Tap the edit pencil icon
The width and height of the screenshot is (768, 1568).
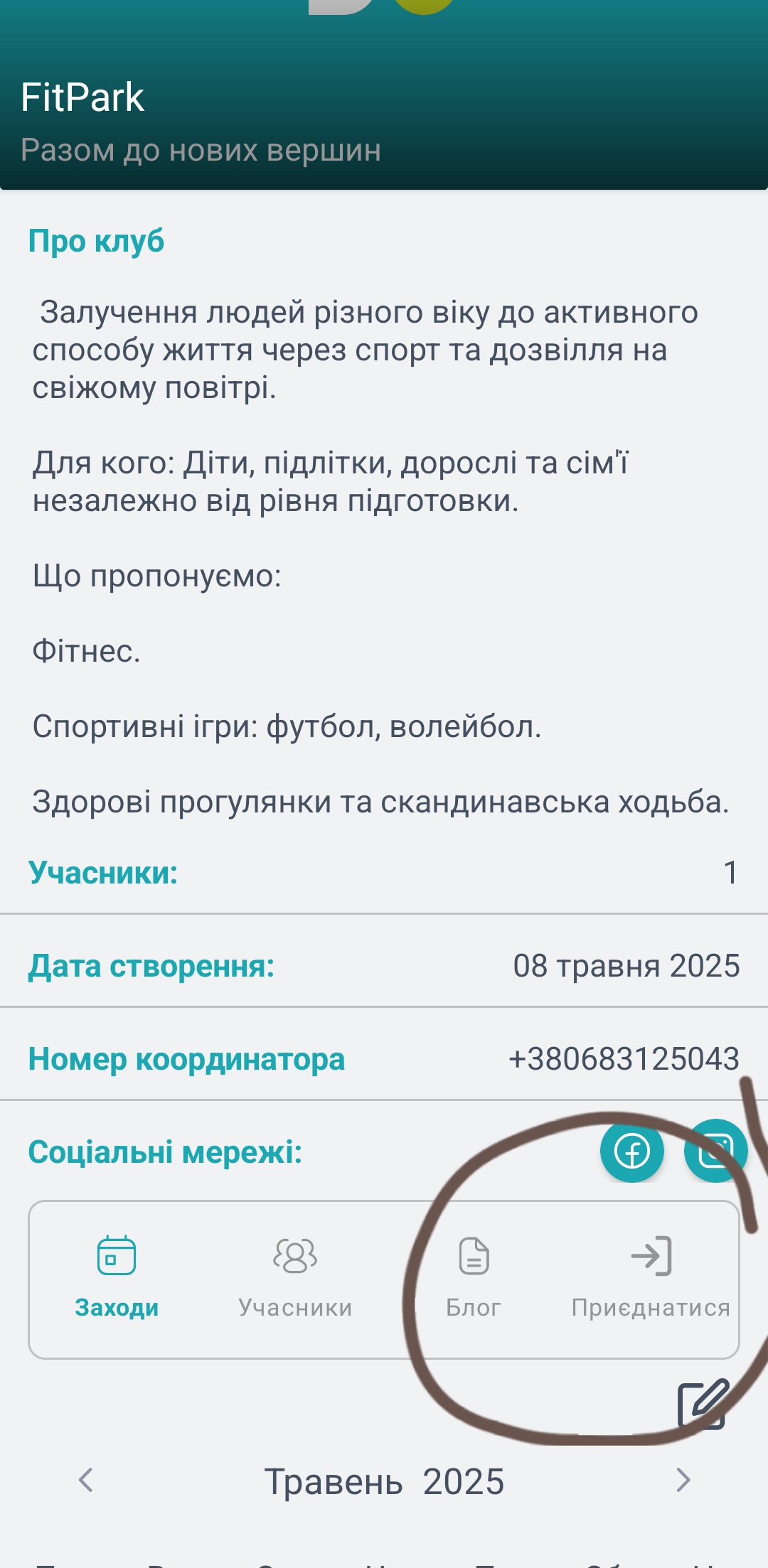(x=703, y=1404)
